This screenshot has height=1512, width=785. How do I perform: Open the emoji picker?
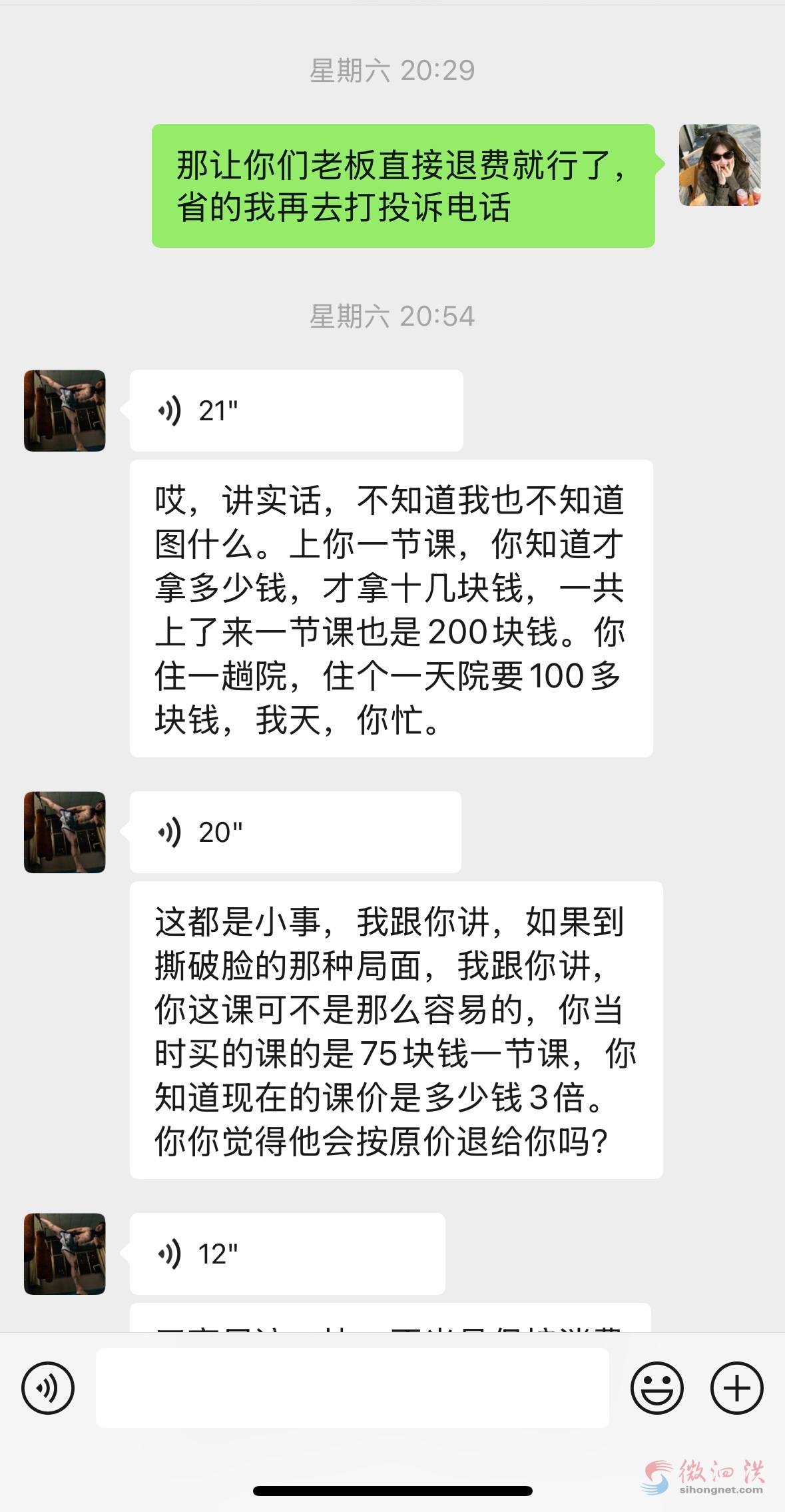(656, 1389)
